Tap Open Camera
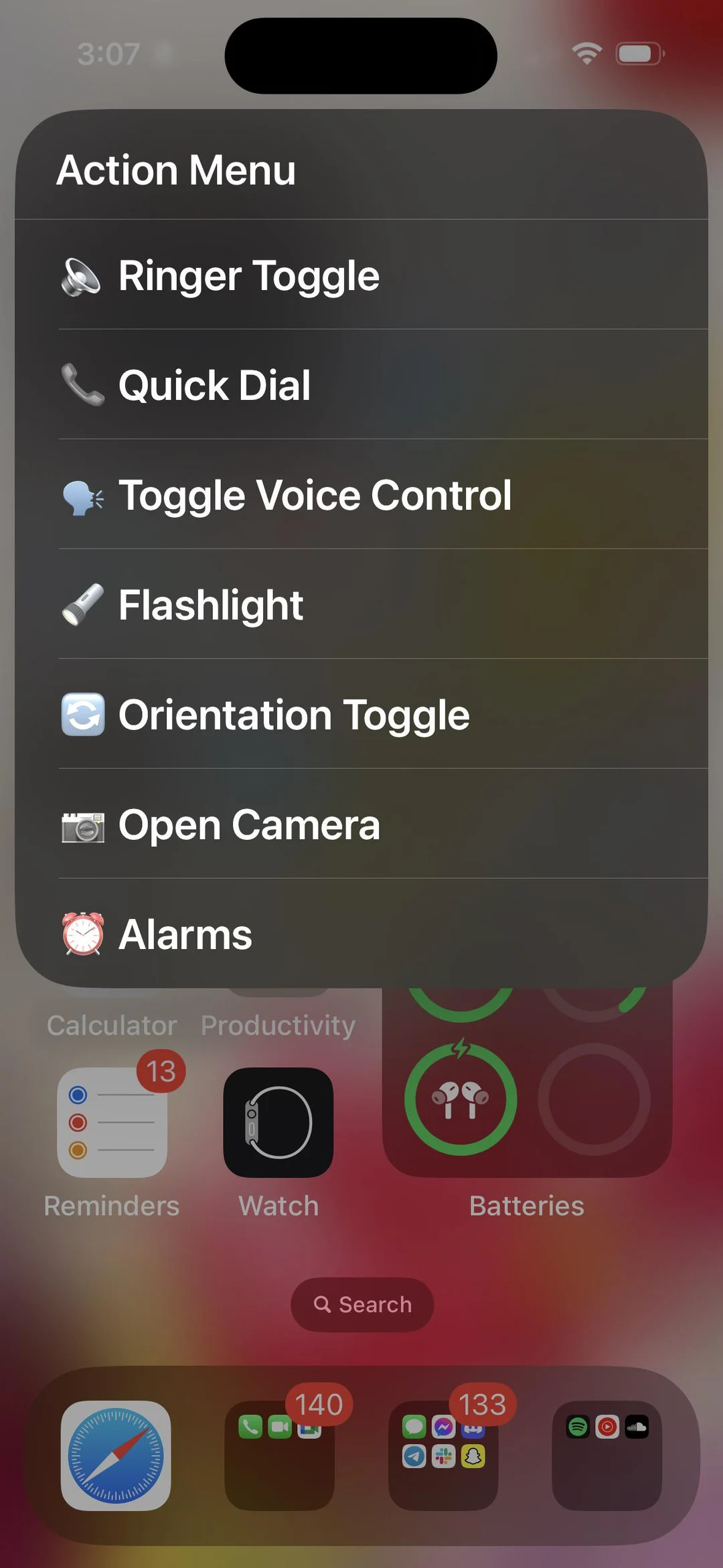Image resolution: width=723 pixels, height=1568 pixels. click(249, 825)
